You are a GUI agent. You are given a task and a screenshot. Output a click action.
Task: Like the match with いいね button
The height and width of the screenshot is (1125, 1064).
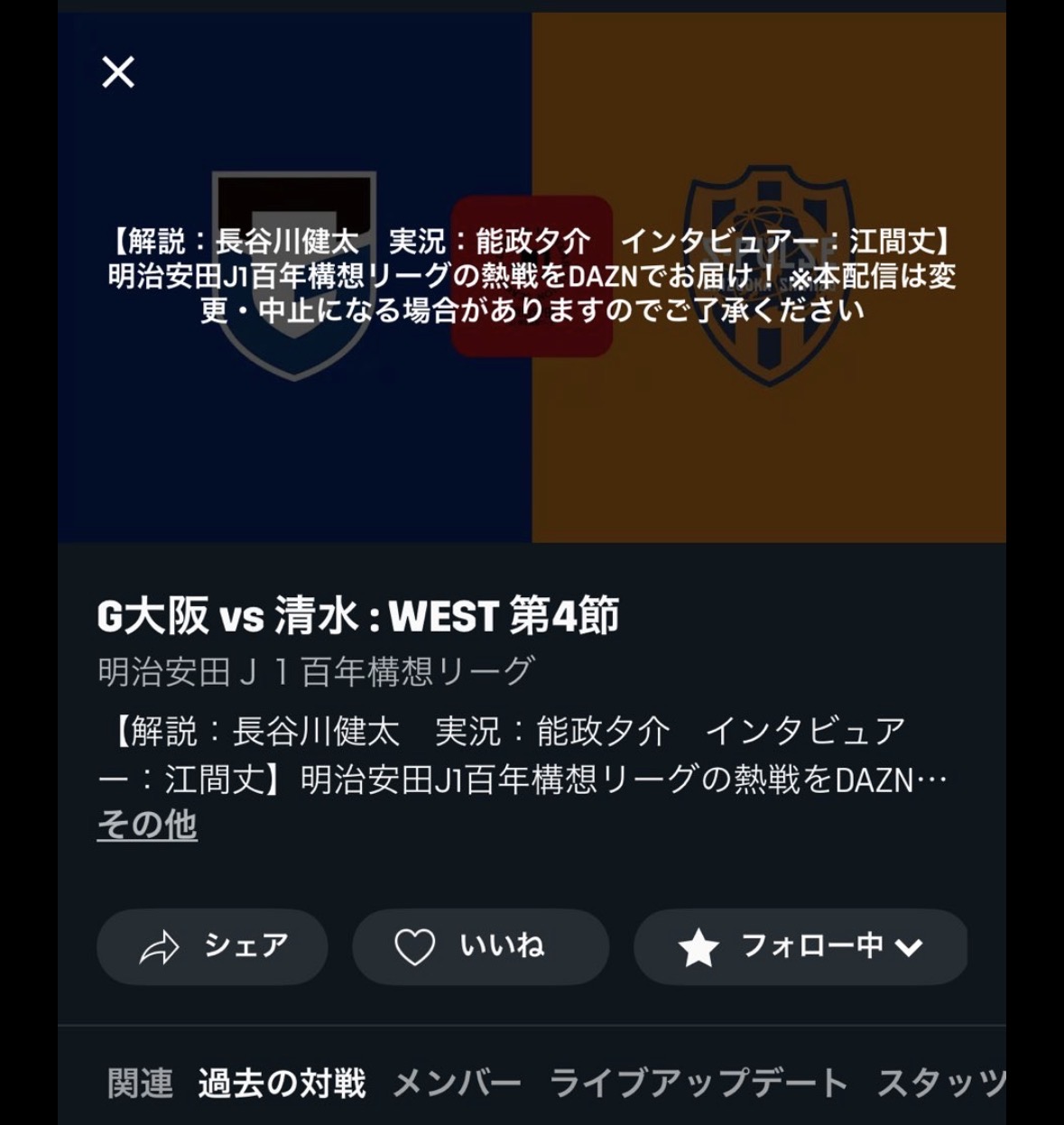pyautogui.click(x=480, y=946)
